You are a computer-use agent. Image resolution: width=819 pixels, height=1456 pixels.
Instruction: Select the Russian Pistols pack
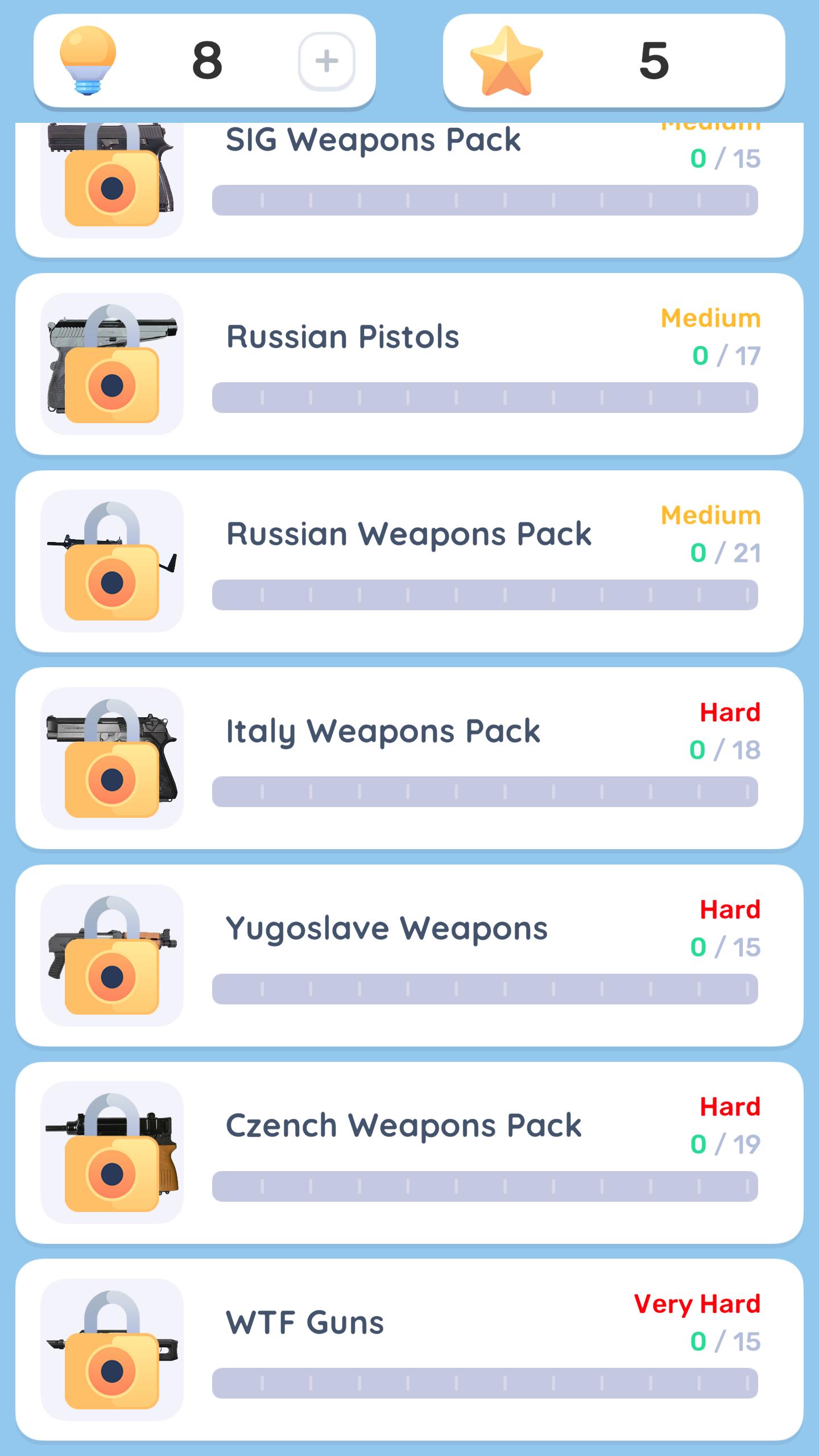[x=409, y=364]
